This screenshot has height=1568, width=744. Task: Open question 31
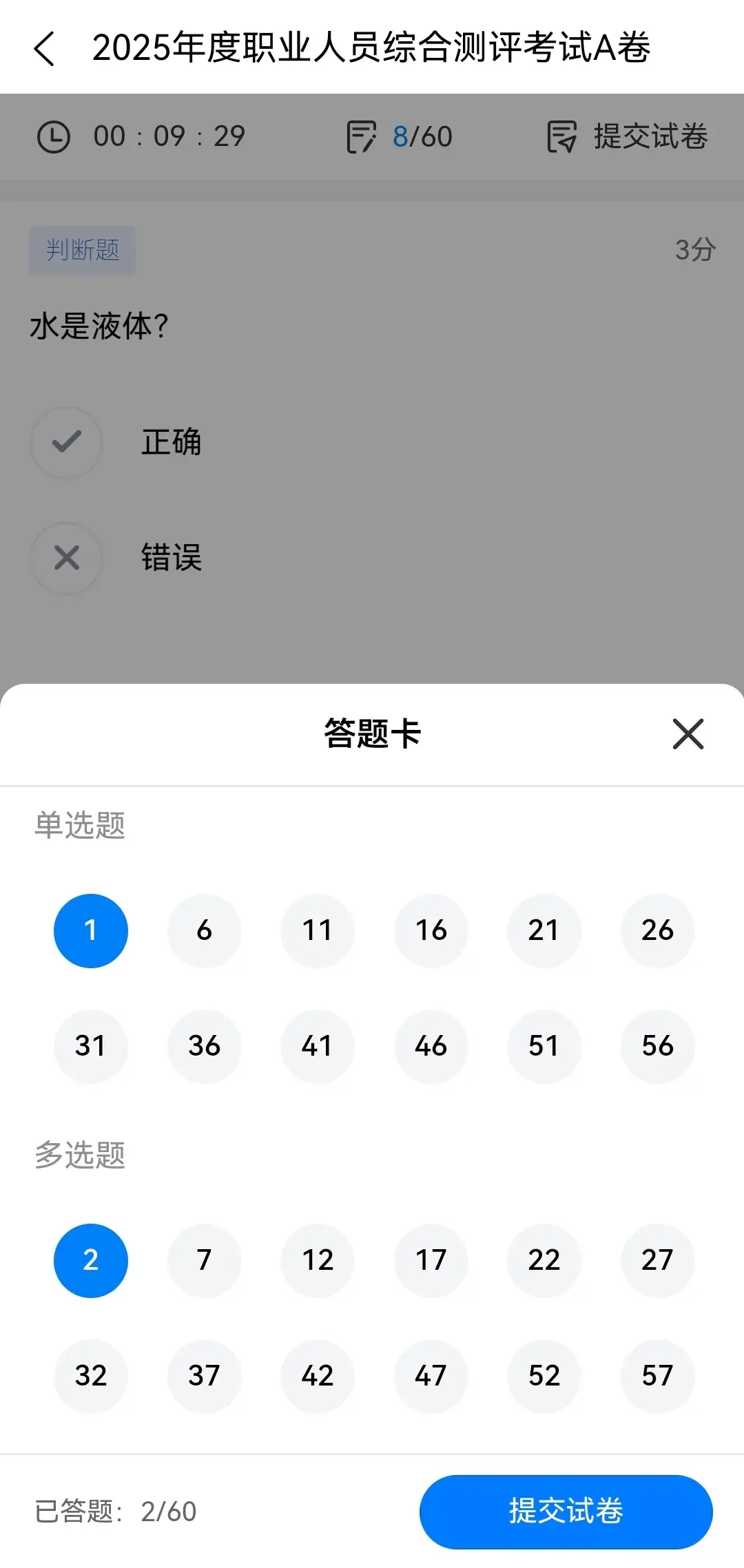[91, 1046]
